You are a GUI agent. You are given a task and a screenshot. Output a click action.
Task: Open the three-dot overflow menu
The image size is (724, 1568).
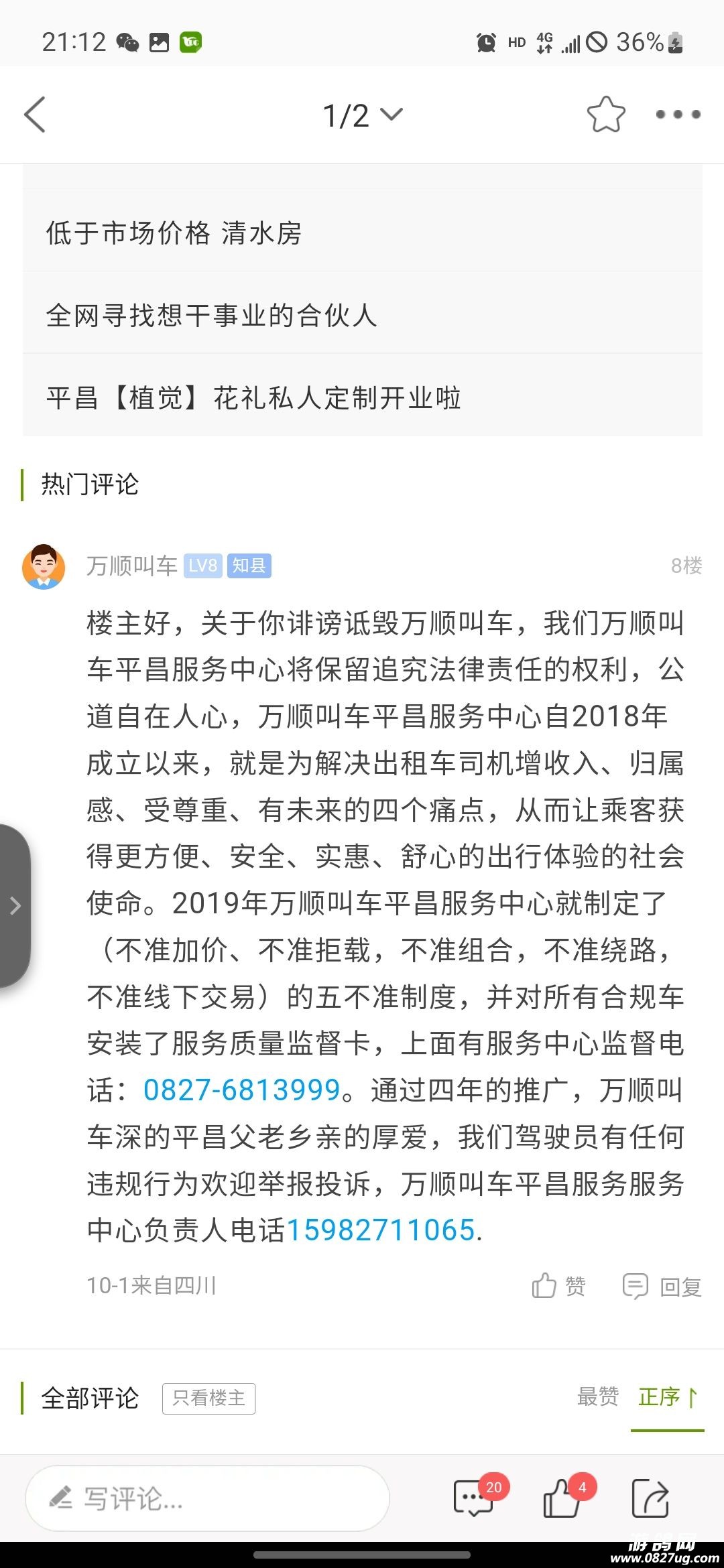click(678, 115)
